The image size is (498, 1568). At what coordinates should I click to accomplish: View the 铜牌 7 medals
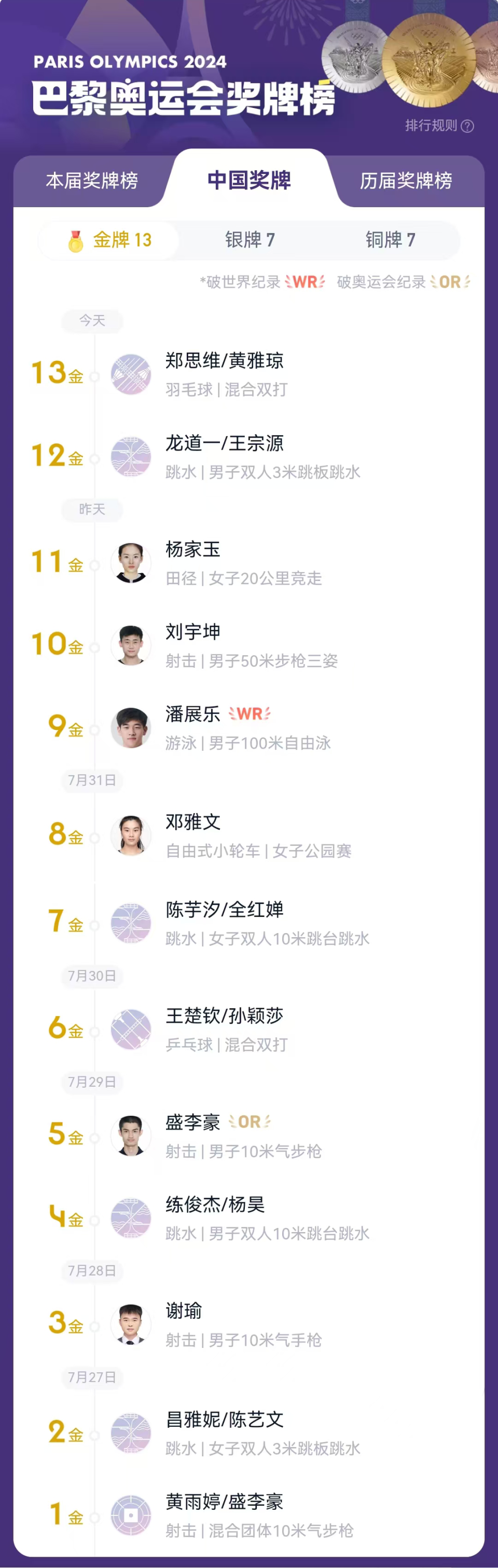click(390, 240)
